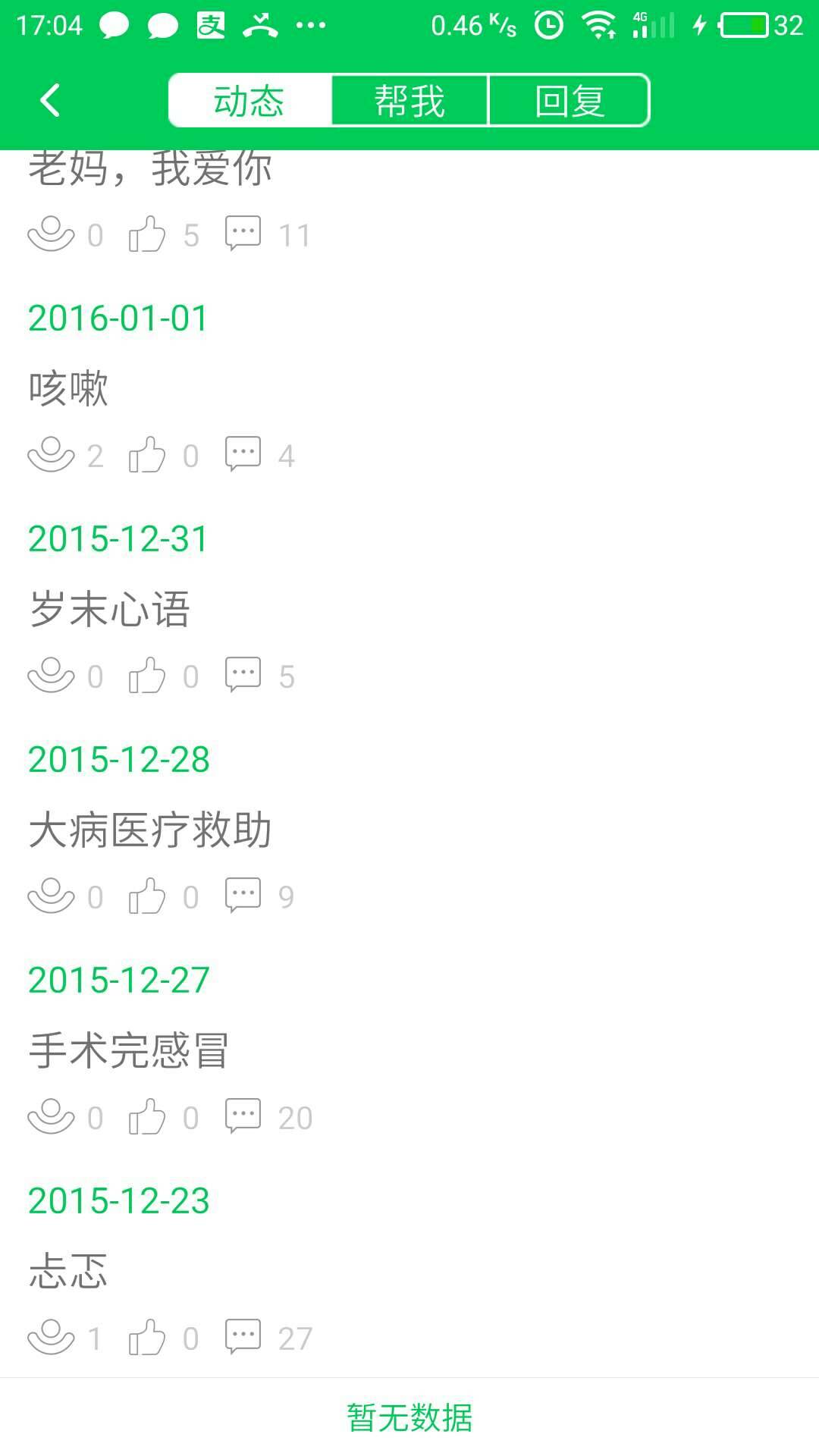
Task: Tap the thumbs-up icon under 忐忑
Action: click(x=146, y=1335)
